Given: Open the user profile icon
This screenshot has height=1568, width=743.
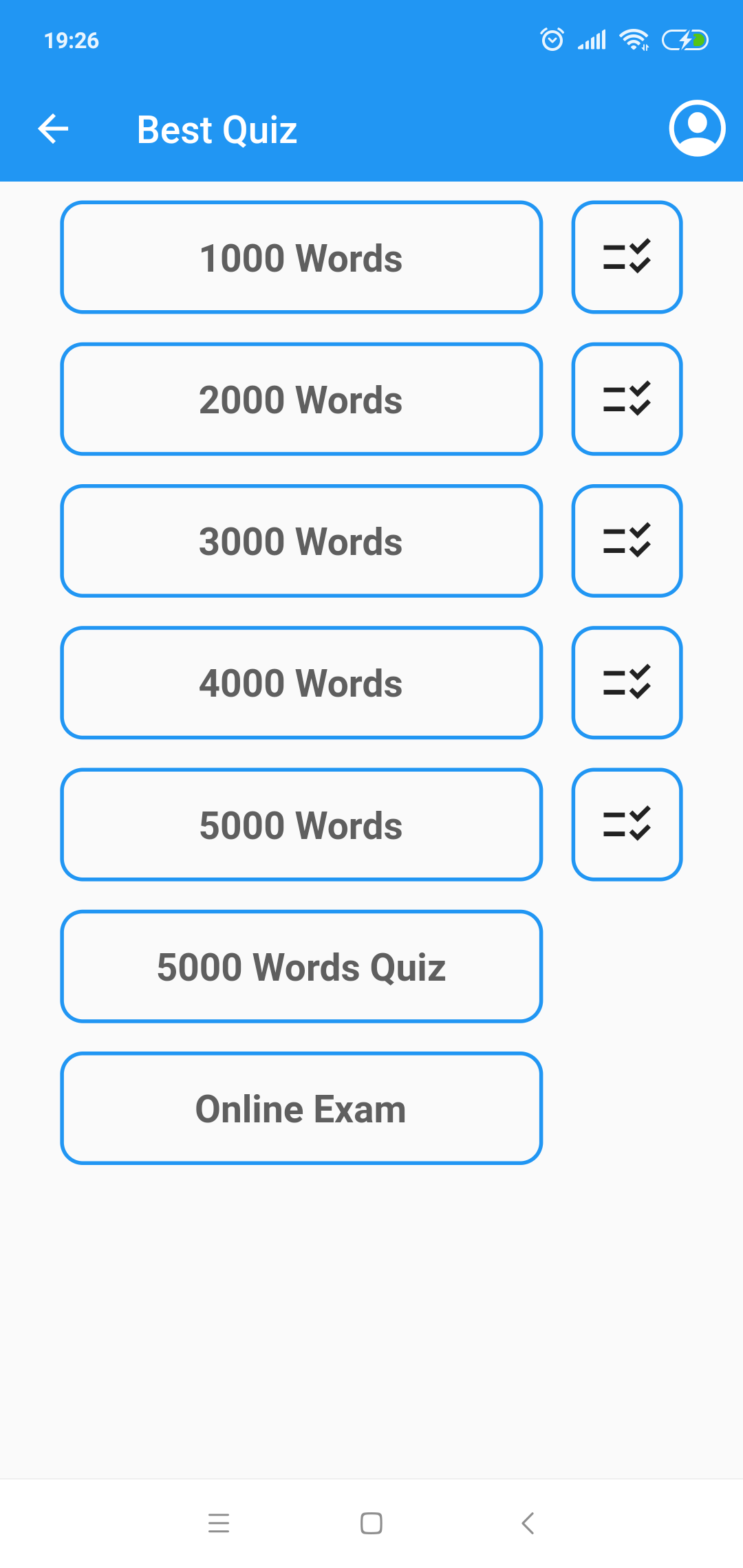Looking at the screenshot, I should pos(697,129).
